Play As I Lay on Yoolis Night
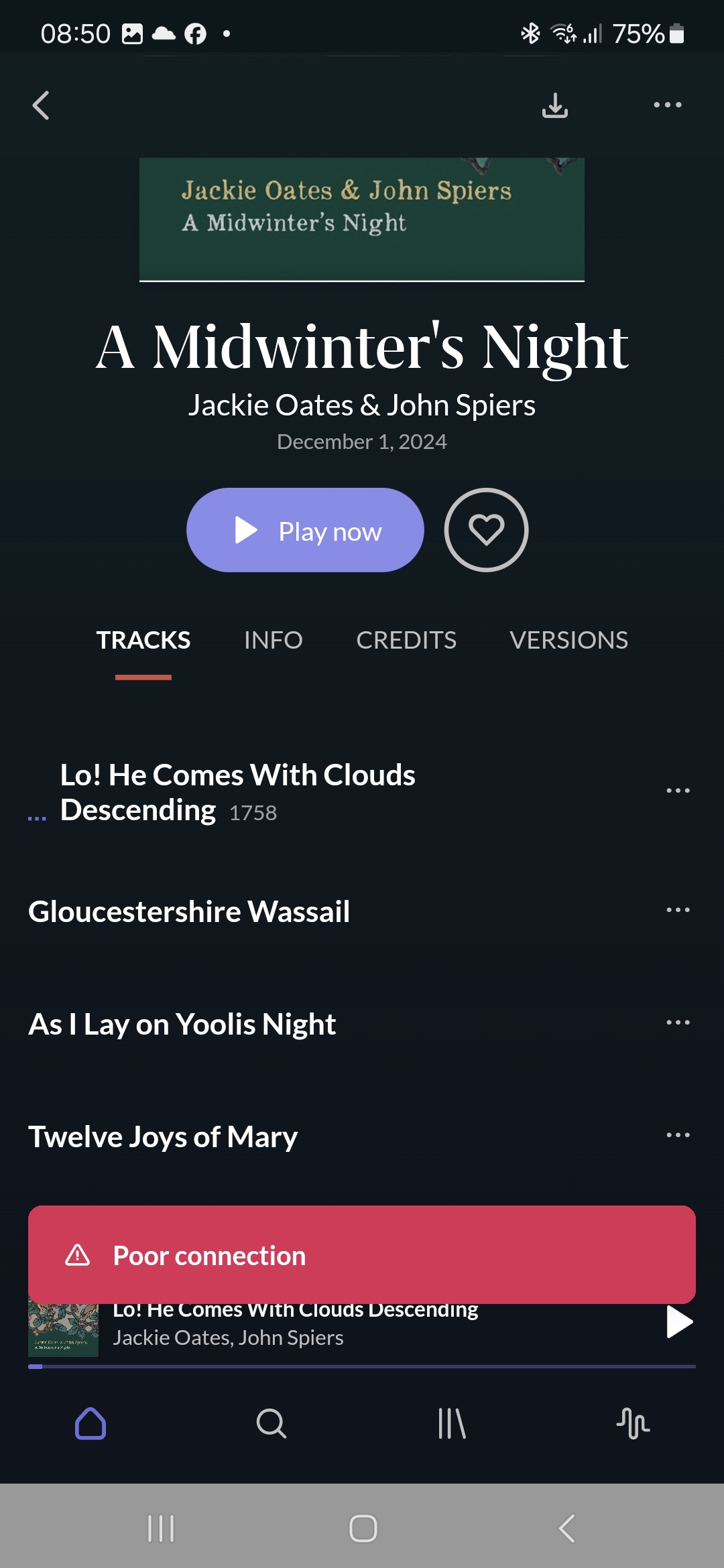 182,1024
